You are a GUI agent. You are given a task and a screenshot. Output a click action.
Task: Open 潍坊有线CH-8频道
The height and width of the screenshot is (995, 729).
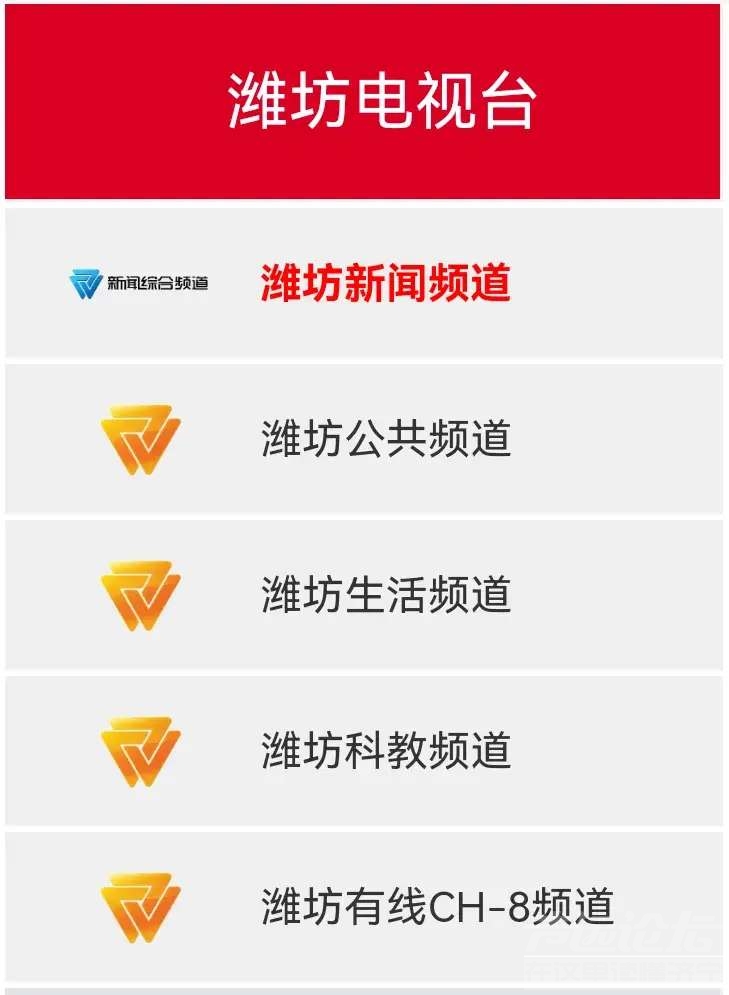point(436,907)
